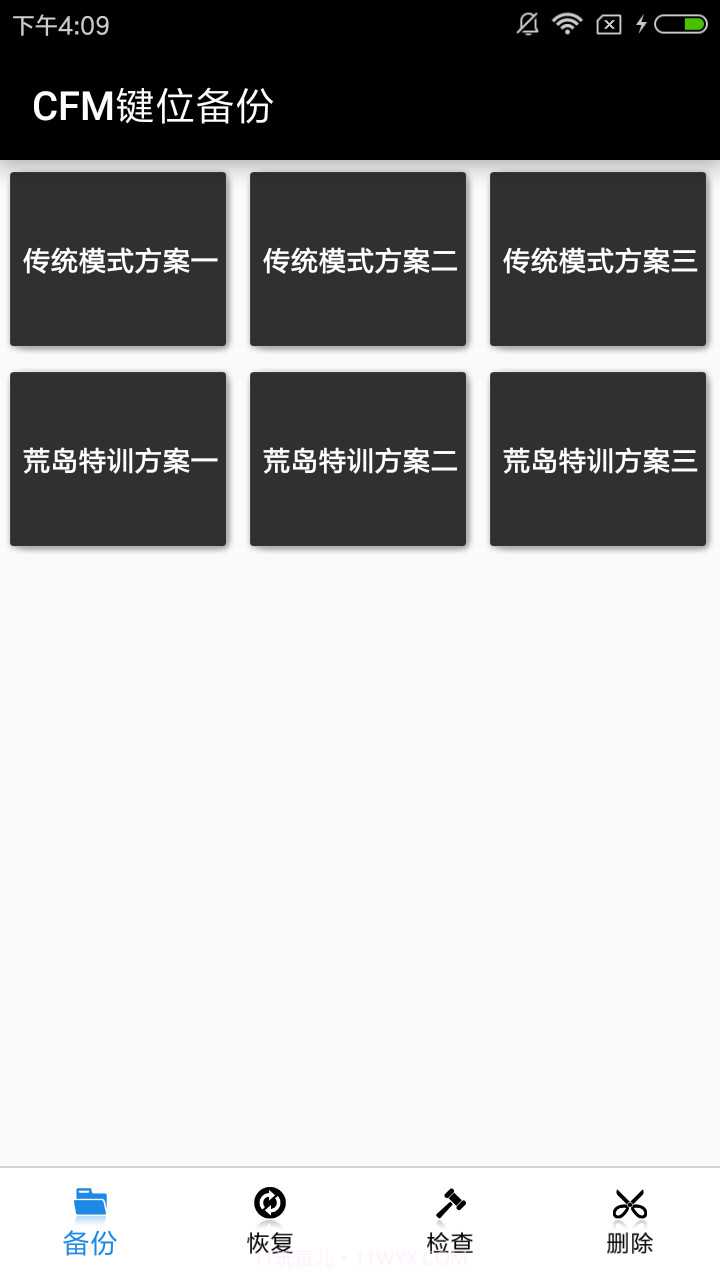Screen dimensions: 720x1280
Task: Open 传统模式方案三 scheme
Action: click(597, 257)
